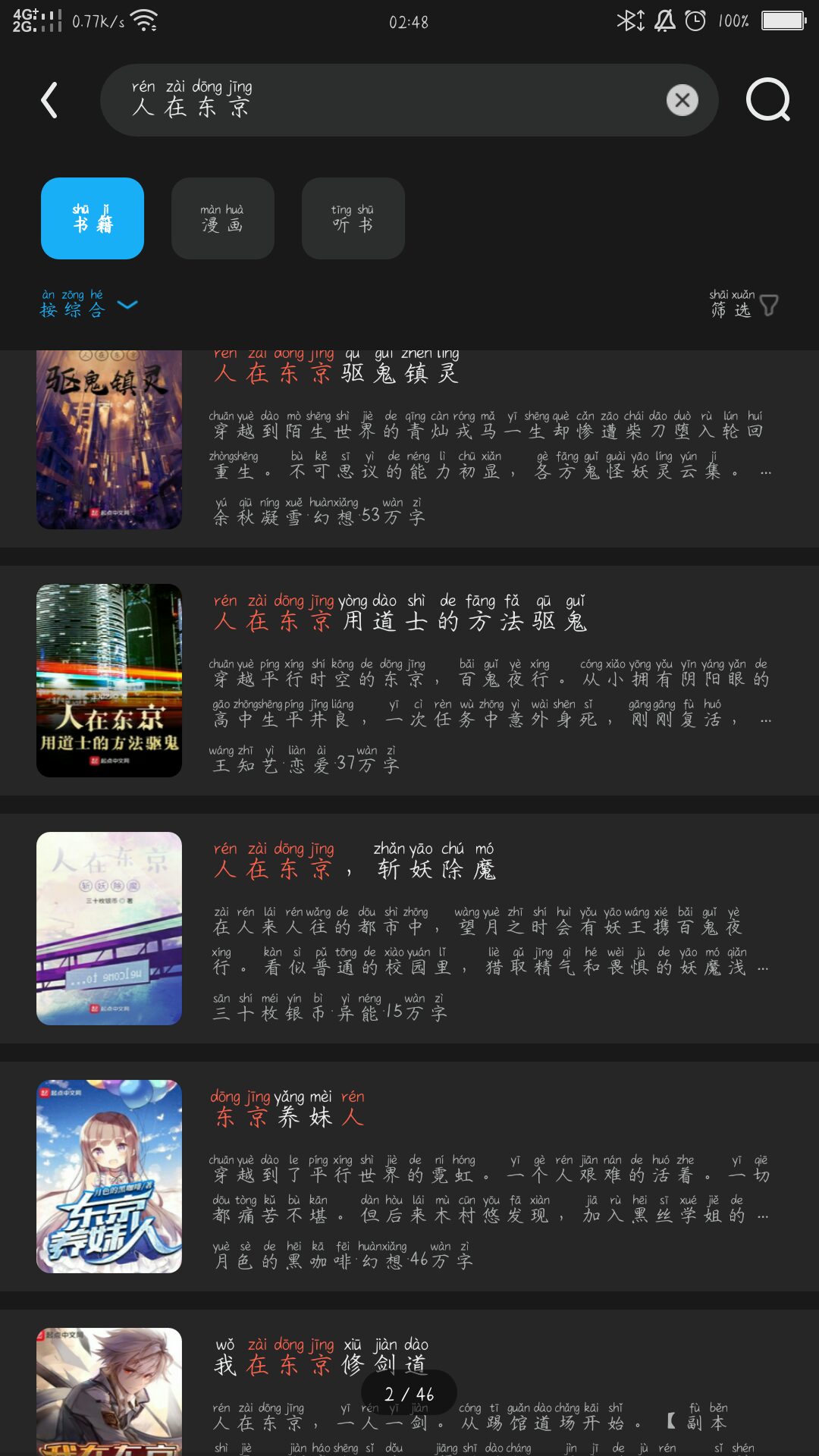Viewport: 819px width, 1456px height.
Task: Open 人在东京用道士的方法驱鬼
Action: [x=409, y=680]
